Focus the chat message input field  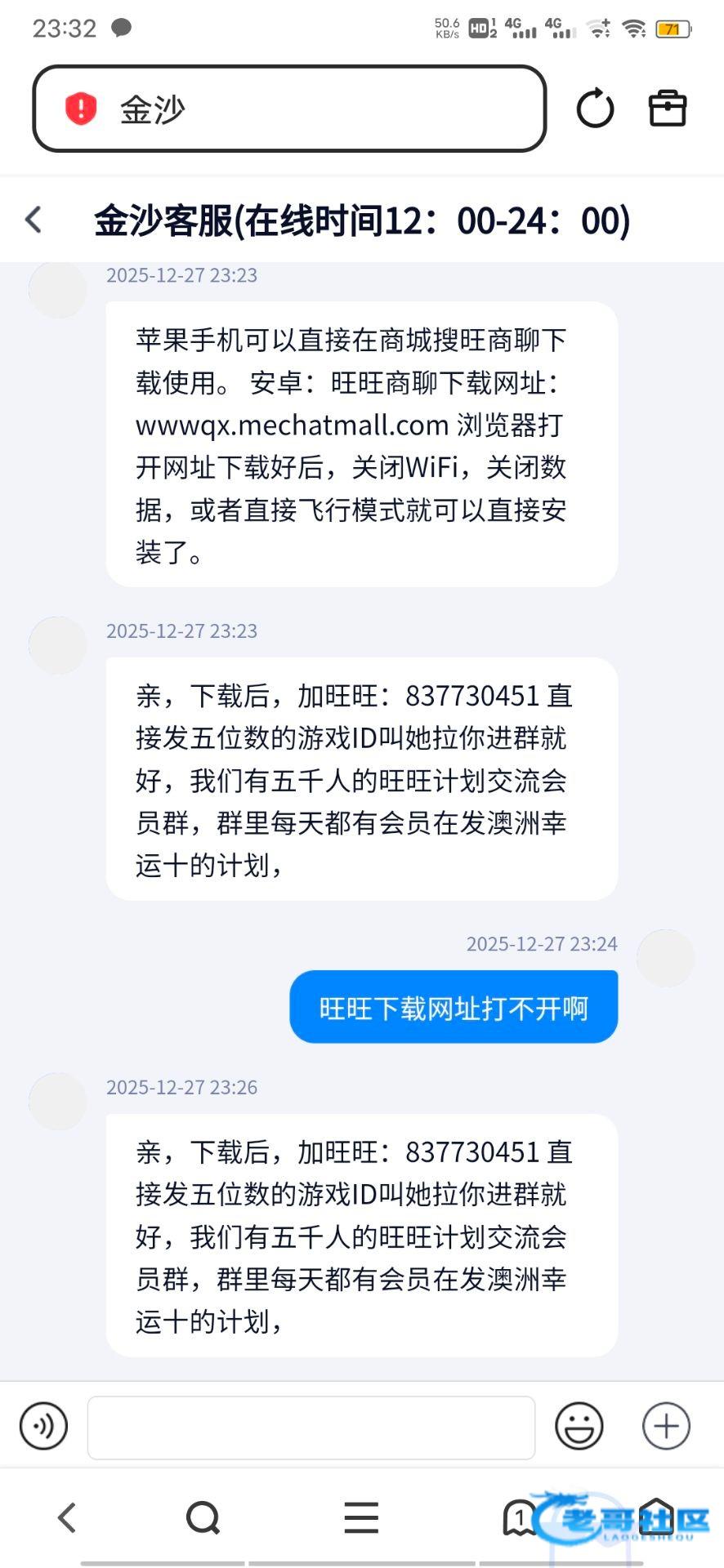(311, 1427)
